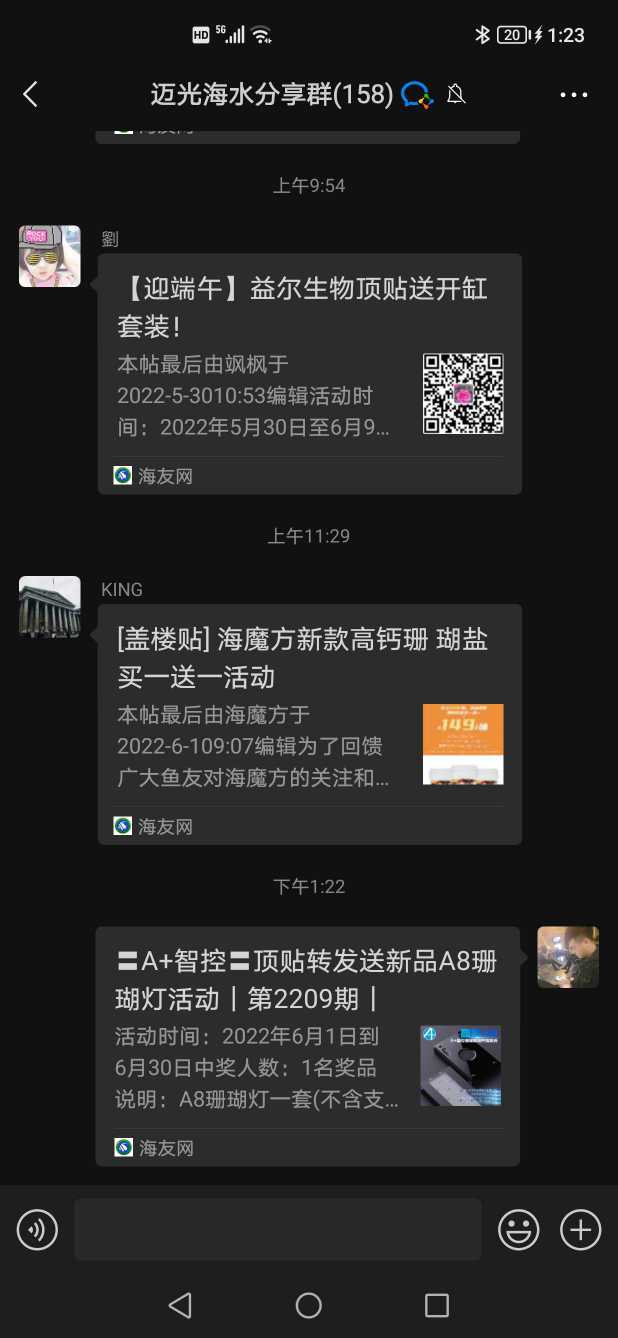
Task: Go back to the chat list
Action: pyautogui.click(x=30, y=95)
